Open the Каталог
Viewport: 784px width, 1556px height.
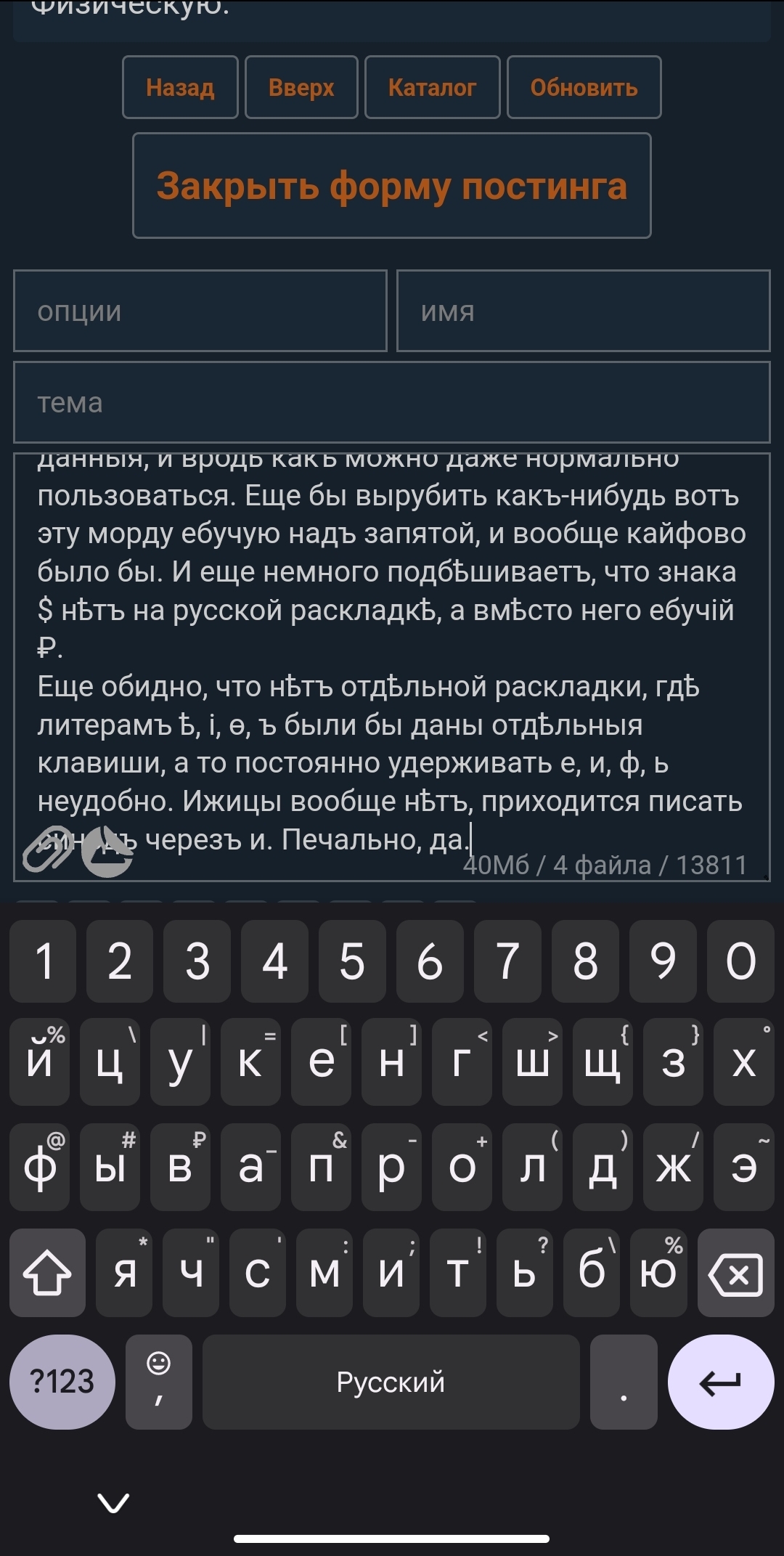(x=432, y=87)
